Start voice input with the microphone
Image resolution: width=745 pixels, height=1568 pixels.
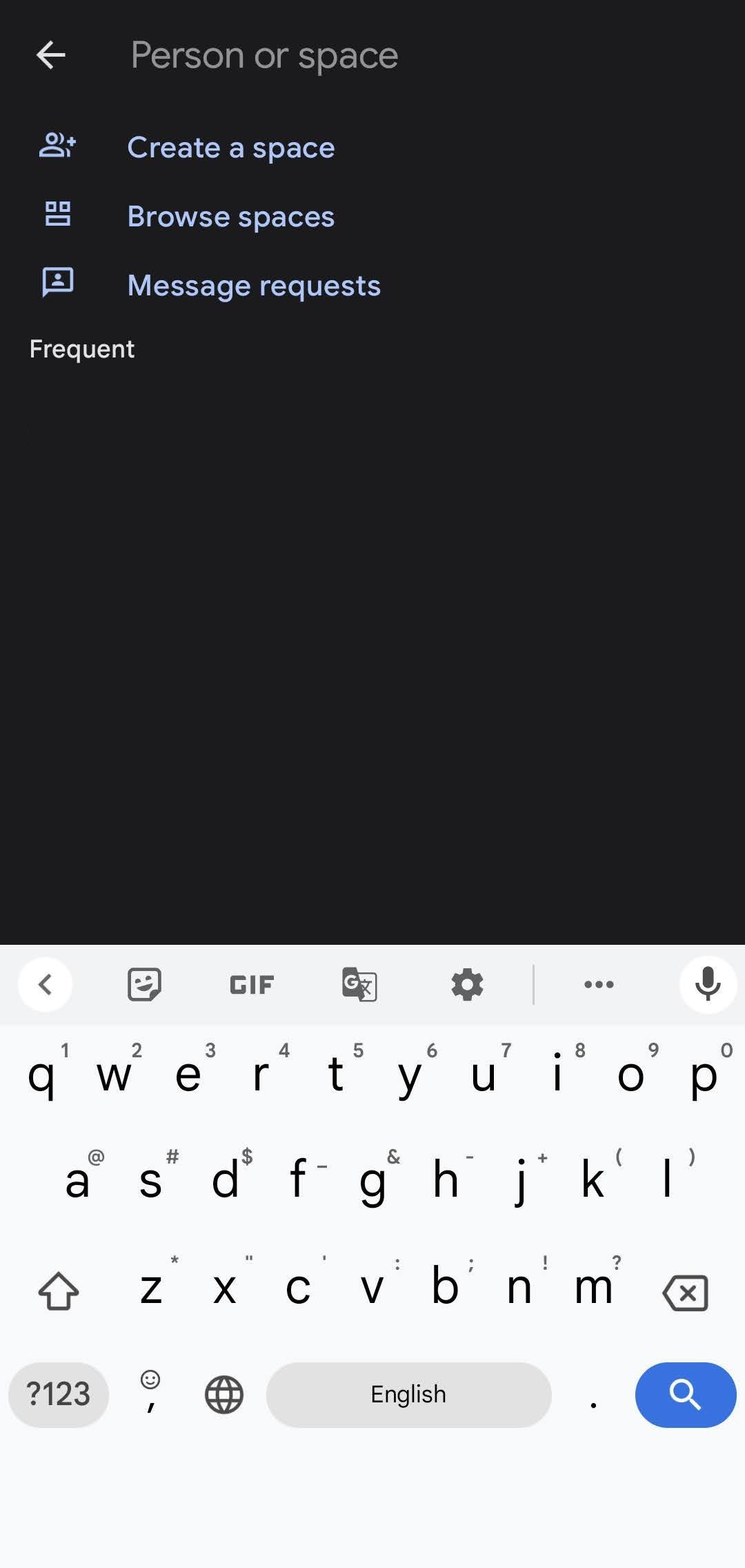click(708, 984)
